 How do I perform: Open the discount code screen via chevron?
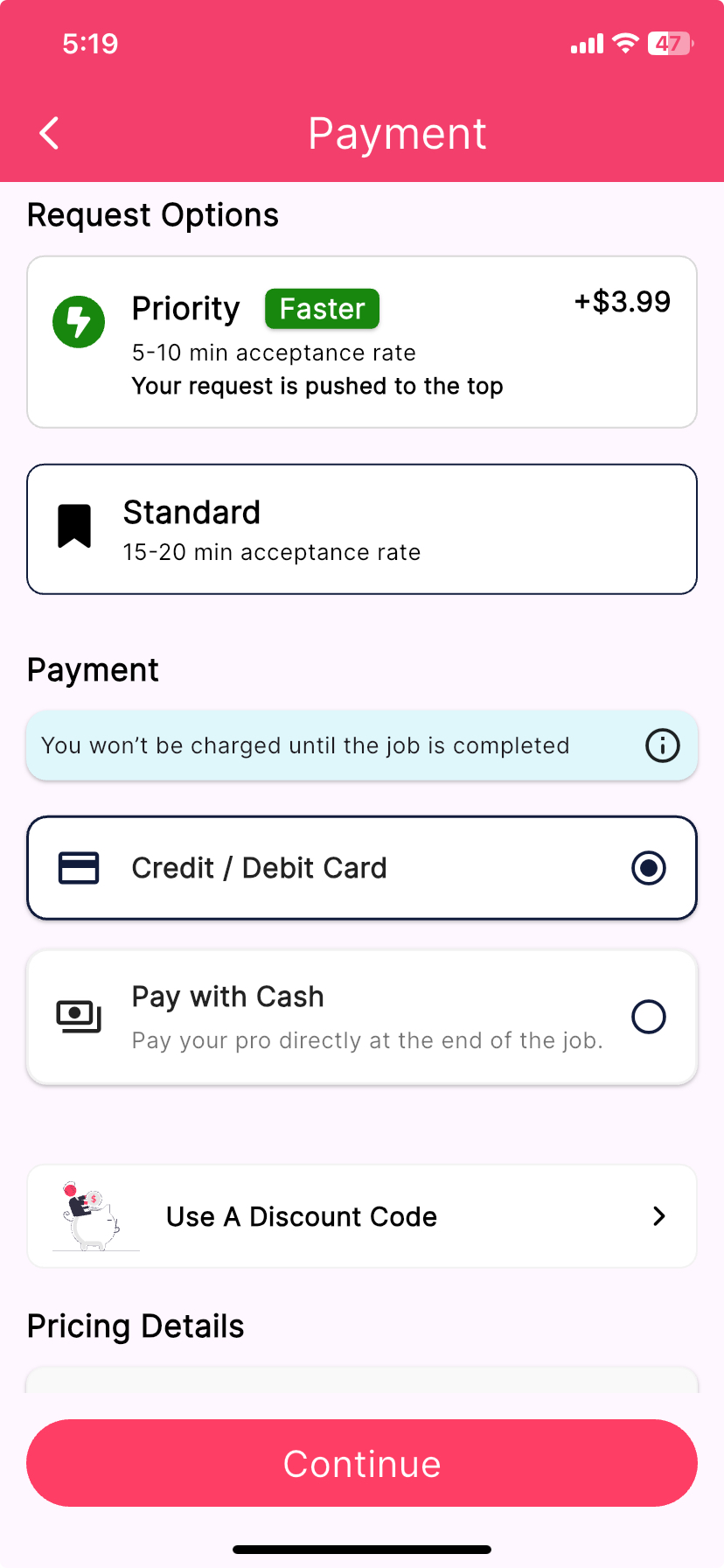coord(658,1216)
